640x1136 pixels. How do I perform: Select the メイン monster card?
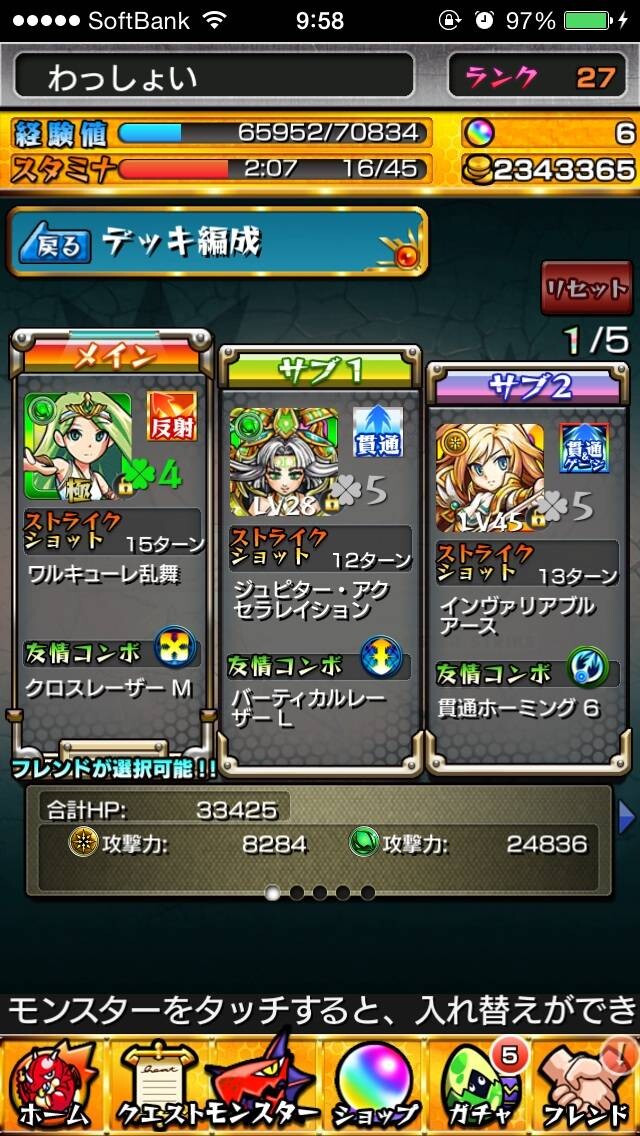[x=111, y=545]
